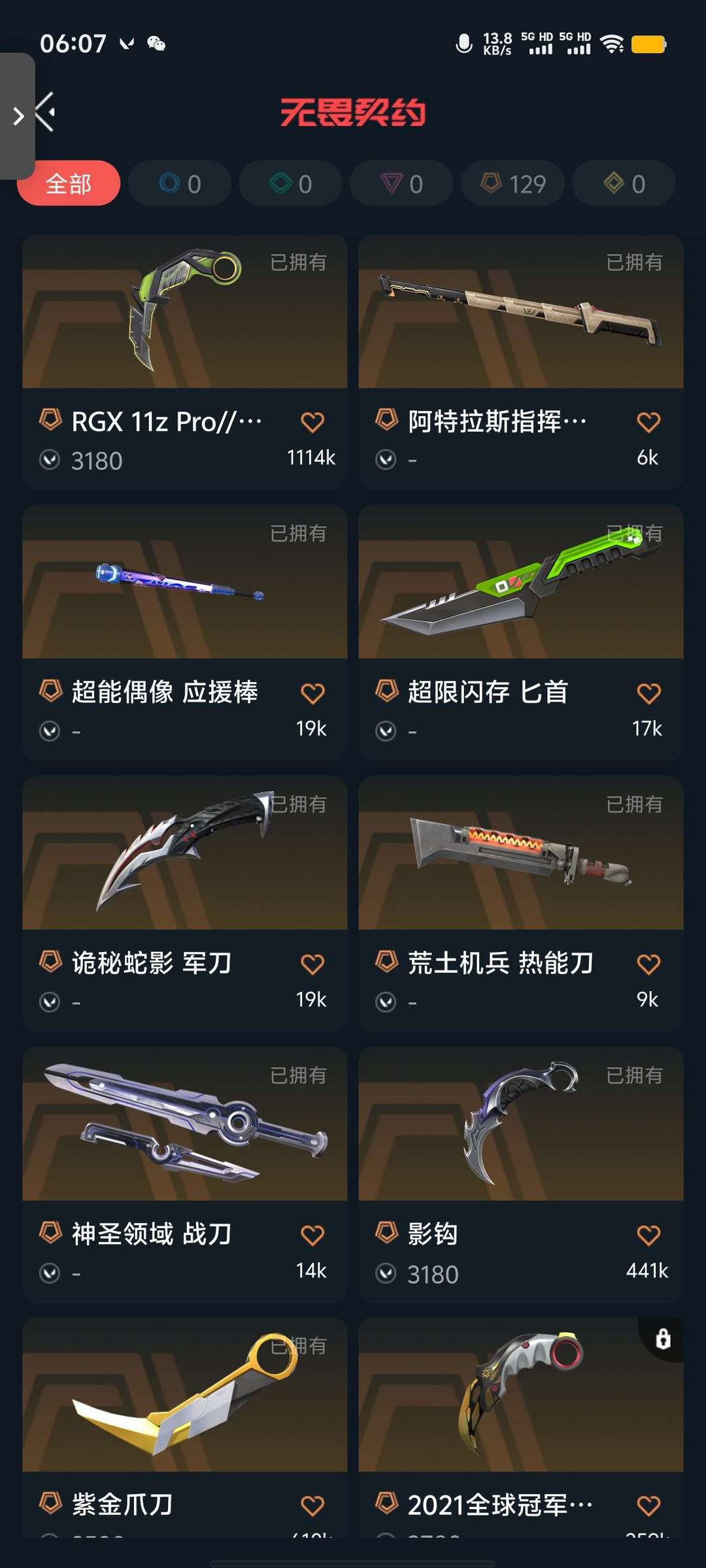The image size is (706, 1568).
Task: Expand the side panel arrow handle
Action: 18,116
